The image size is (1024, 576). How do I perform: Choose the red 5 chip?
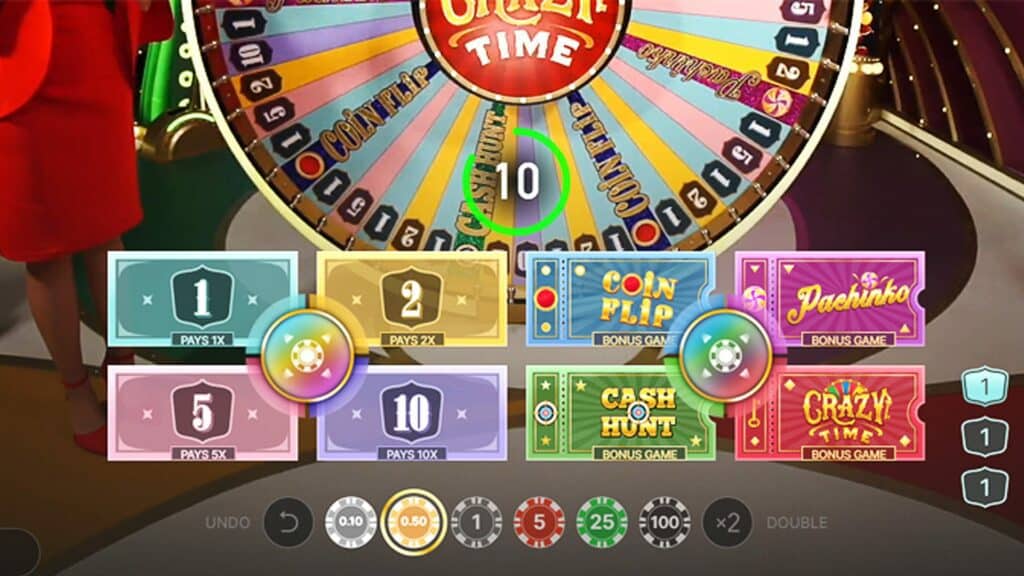[539, 523]
